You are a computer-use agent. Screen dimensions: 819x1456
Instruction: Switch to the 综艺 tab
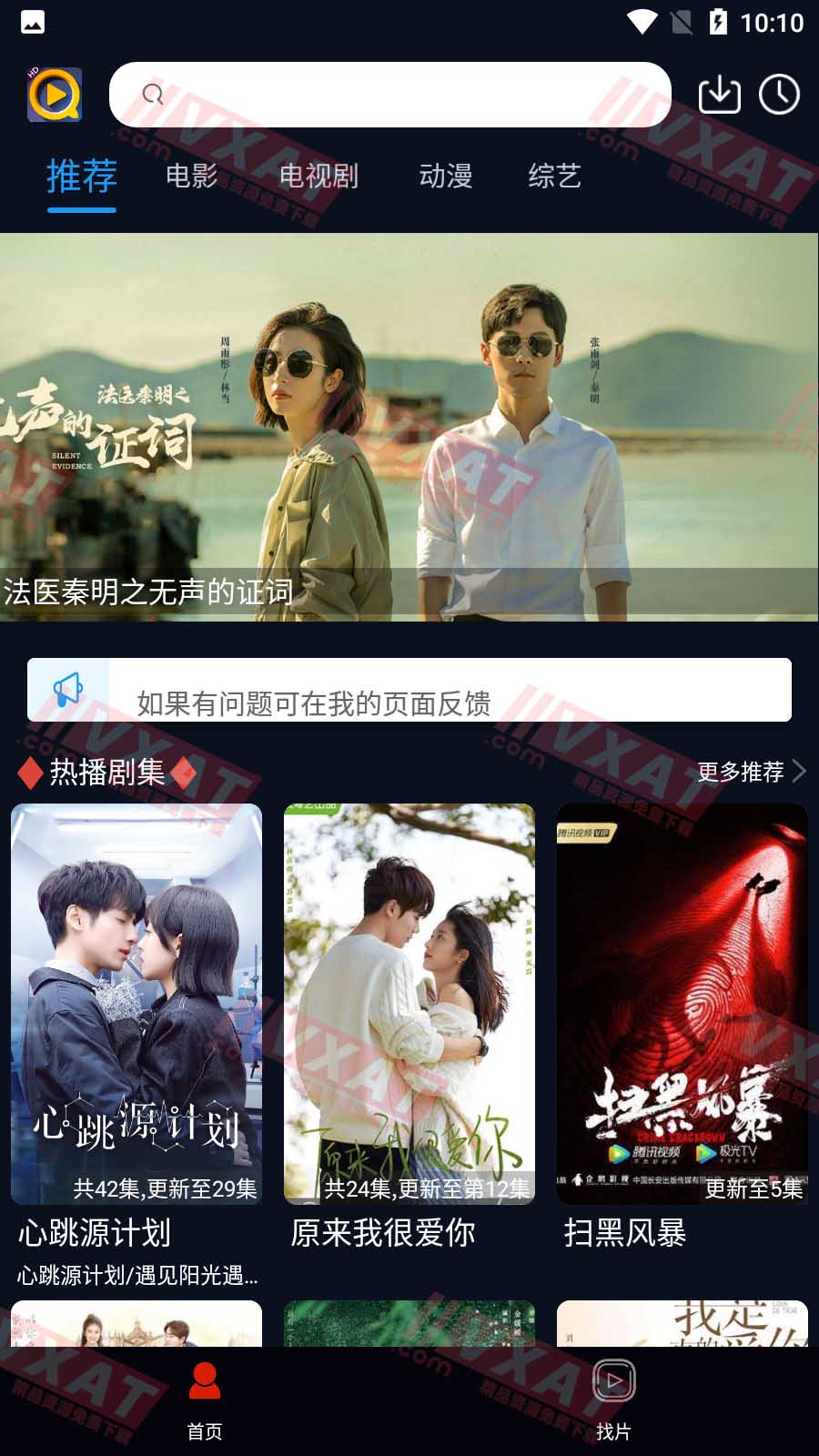tap(554, 176)
